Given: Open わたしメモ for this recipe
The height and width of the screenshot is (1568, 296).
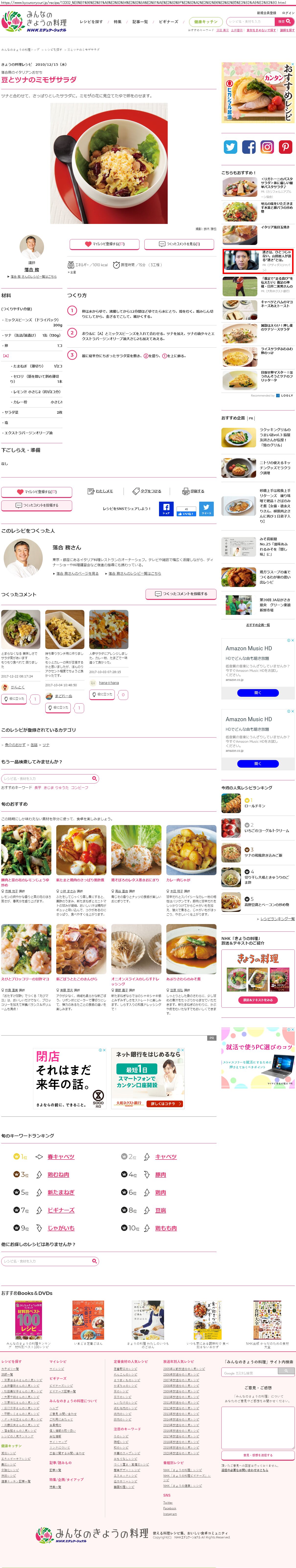Looking at the screenshot, I should point(101,491).
